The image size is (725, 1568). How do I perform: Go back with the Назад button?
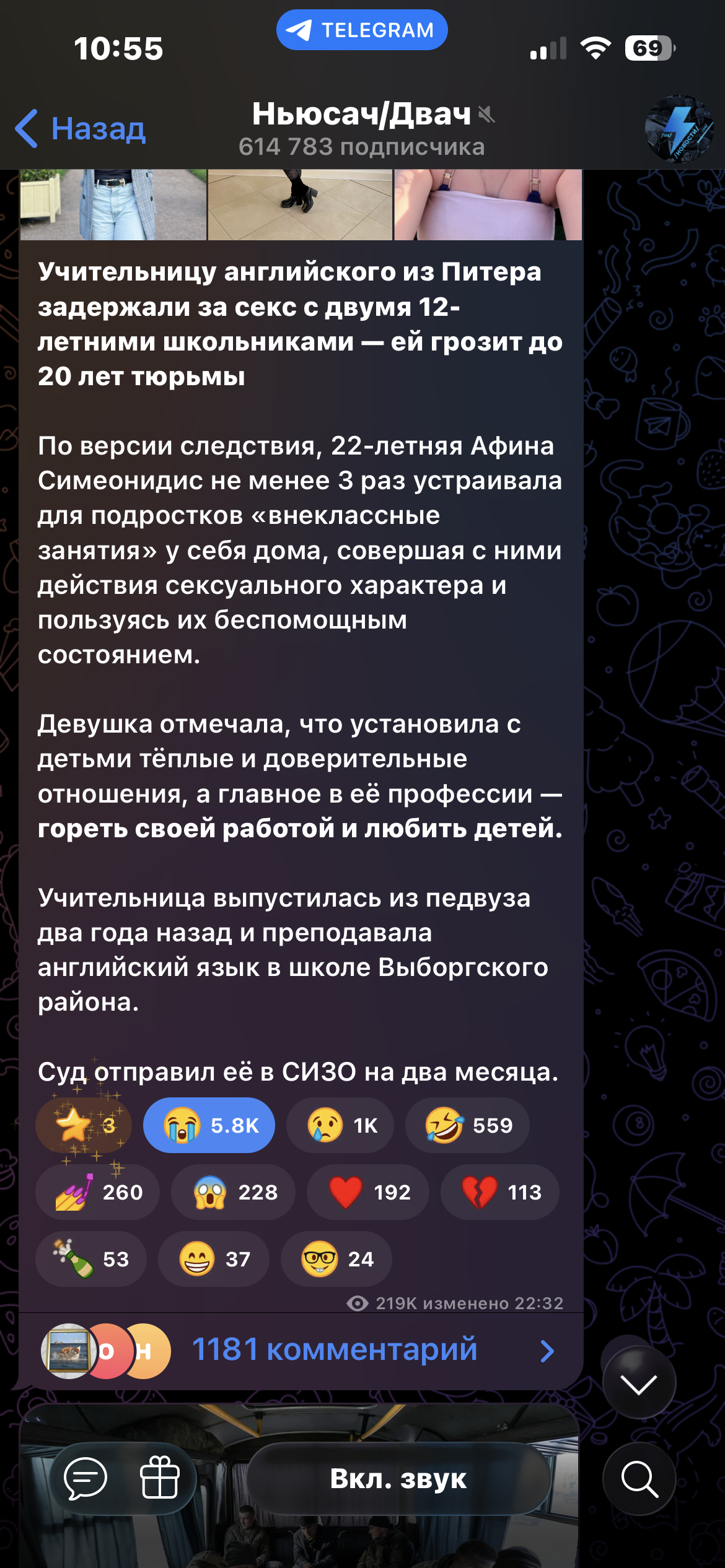tap(81, 129)
